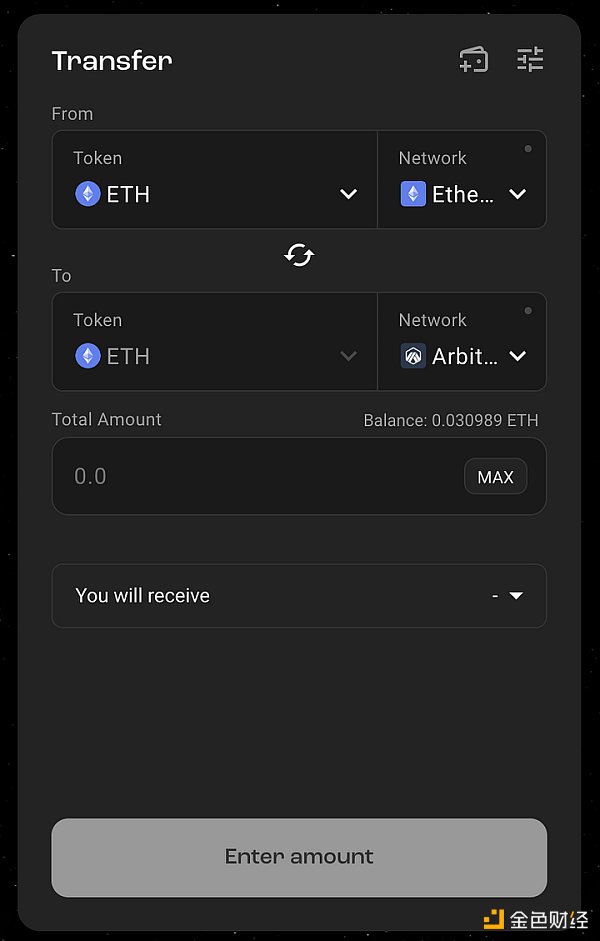Viewport: 600px width, 941px height.
Task: Select the To network Arbitrum dropdown
Action: click(462, 356)
